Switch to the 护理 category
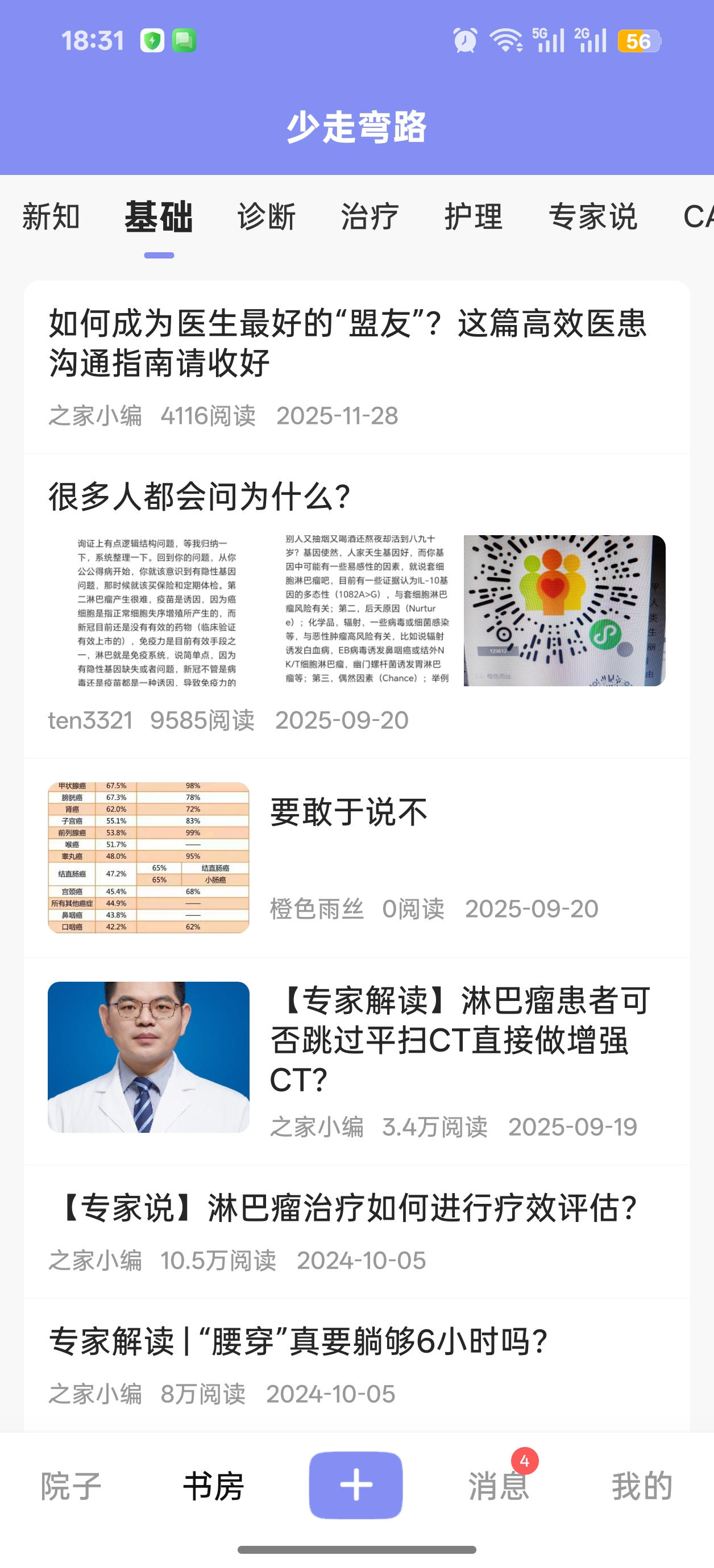 coord(474,216)
